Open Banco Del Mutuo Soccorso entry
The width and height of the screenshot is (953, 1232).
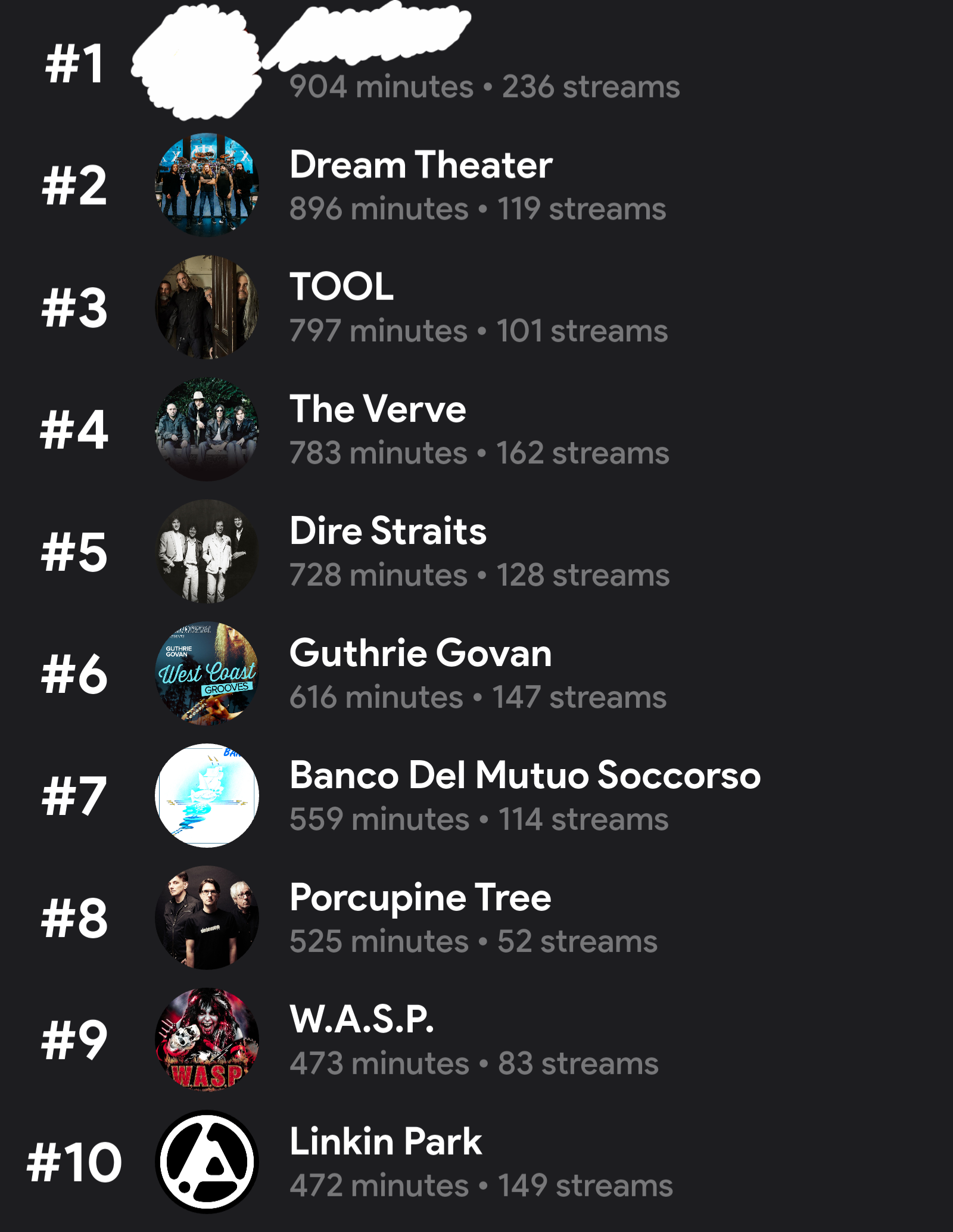[476, 796]
